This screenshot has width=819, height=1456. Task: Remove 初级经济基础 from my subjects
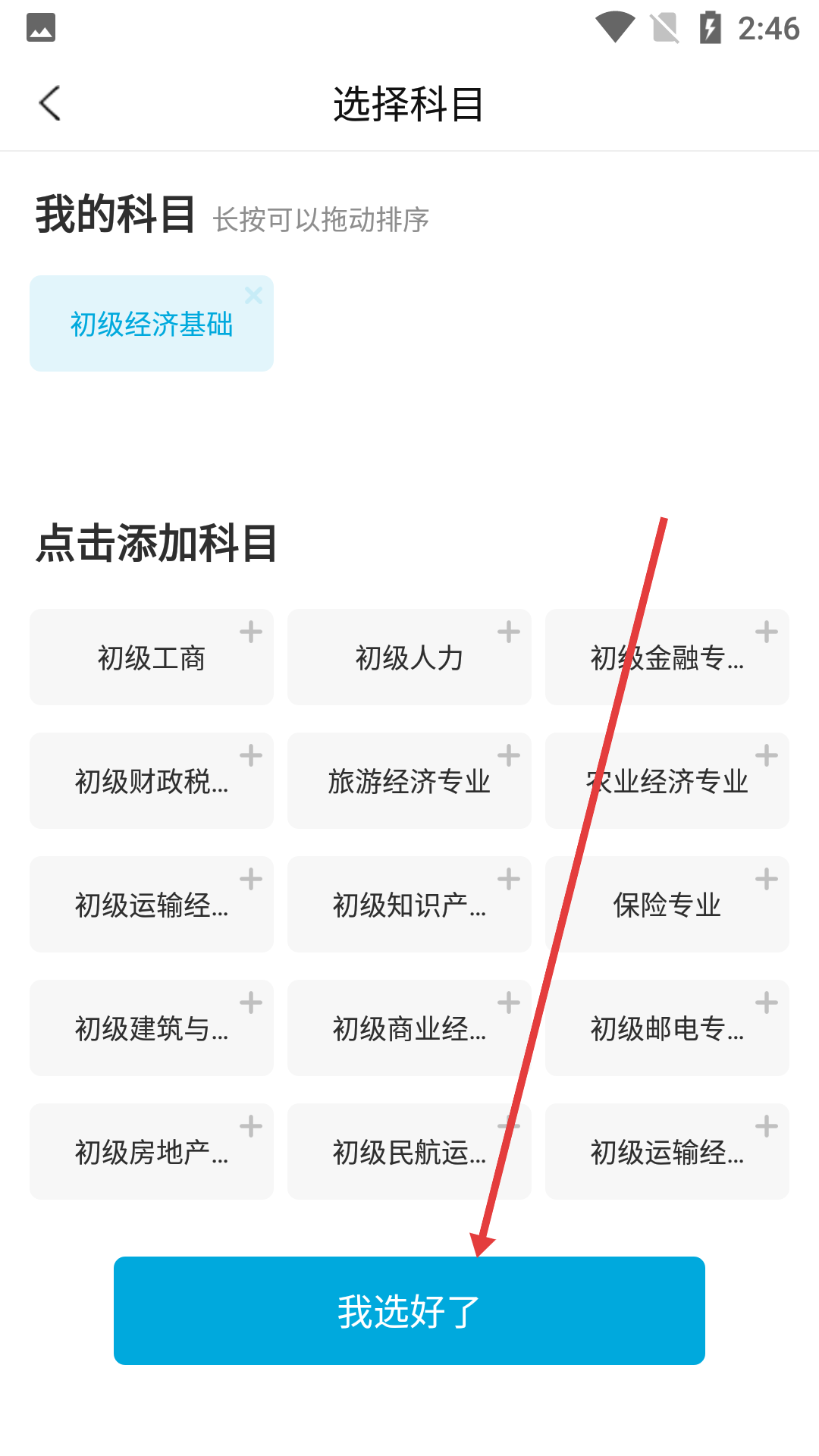tap(253, 296)
